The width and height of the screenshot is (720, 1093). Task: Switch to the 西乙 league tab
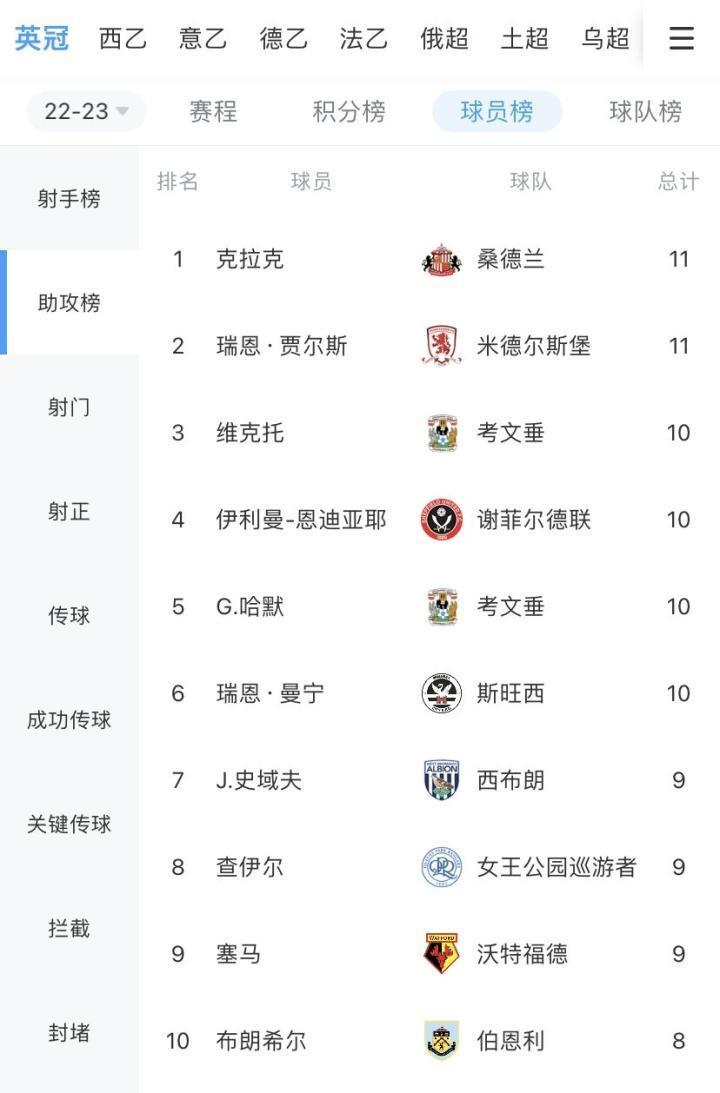(121, 38)
